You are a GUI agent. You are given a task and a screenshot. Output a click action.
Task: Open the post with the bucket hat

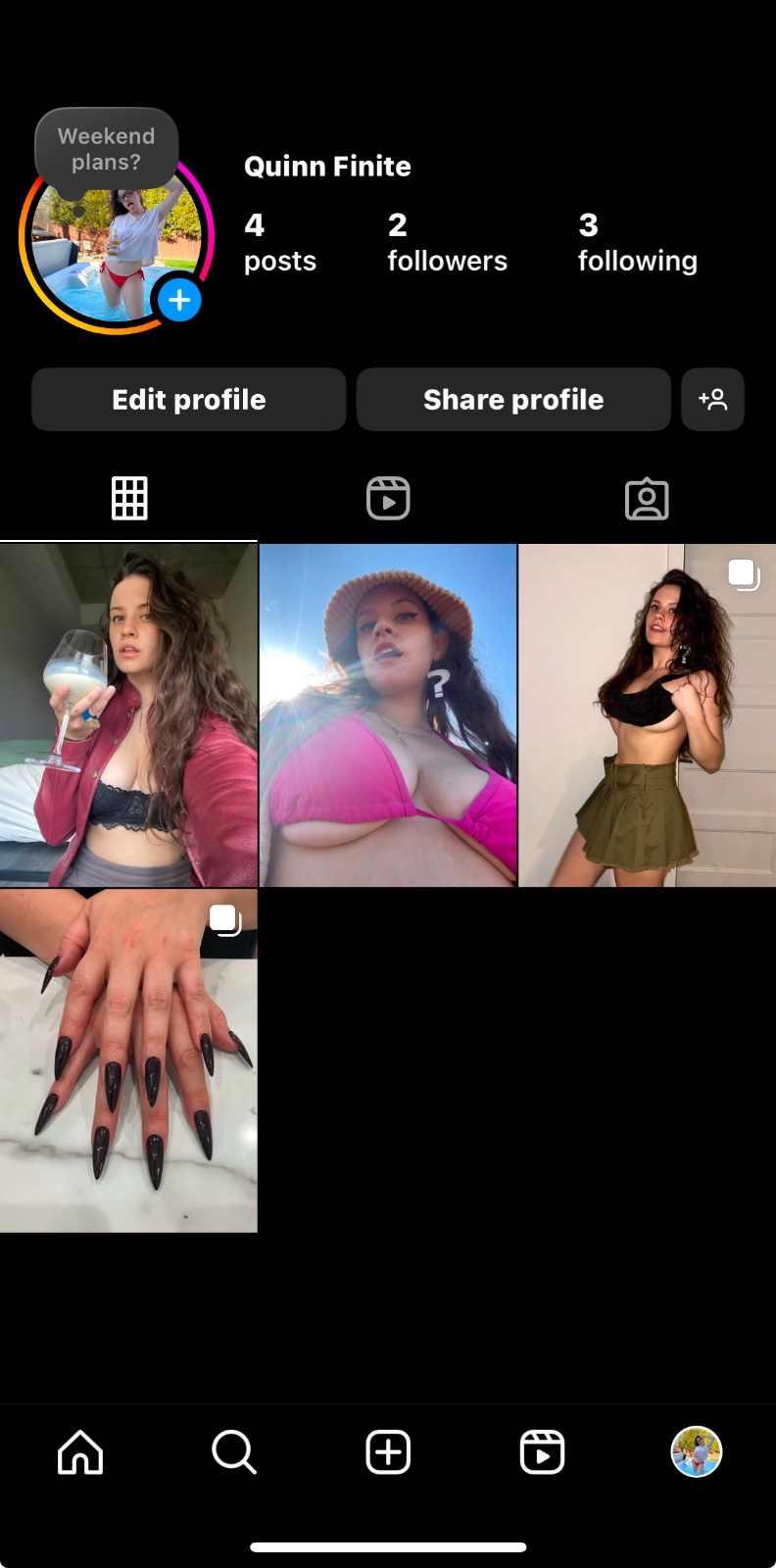coord(388,715)
